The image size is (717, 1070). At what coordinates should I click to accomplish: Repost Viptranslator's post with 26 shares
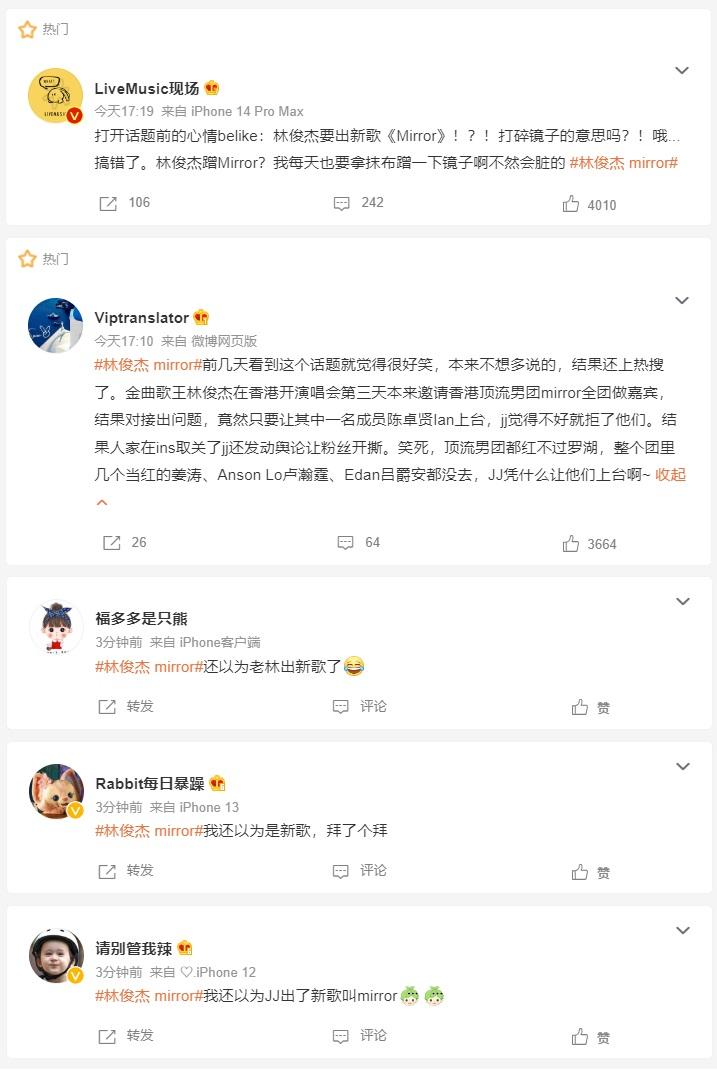[x=124, y=542]
